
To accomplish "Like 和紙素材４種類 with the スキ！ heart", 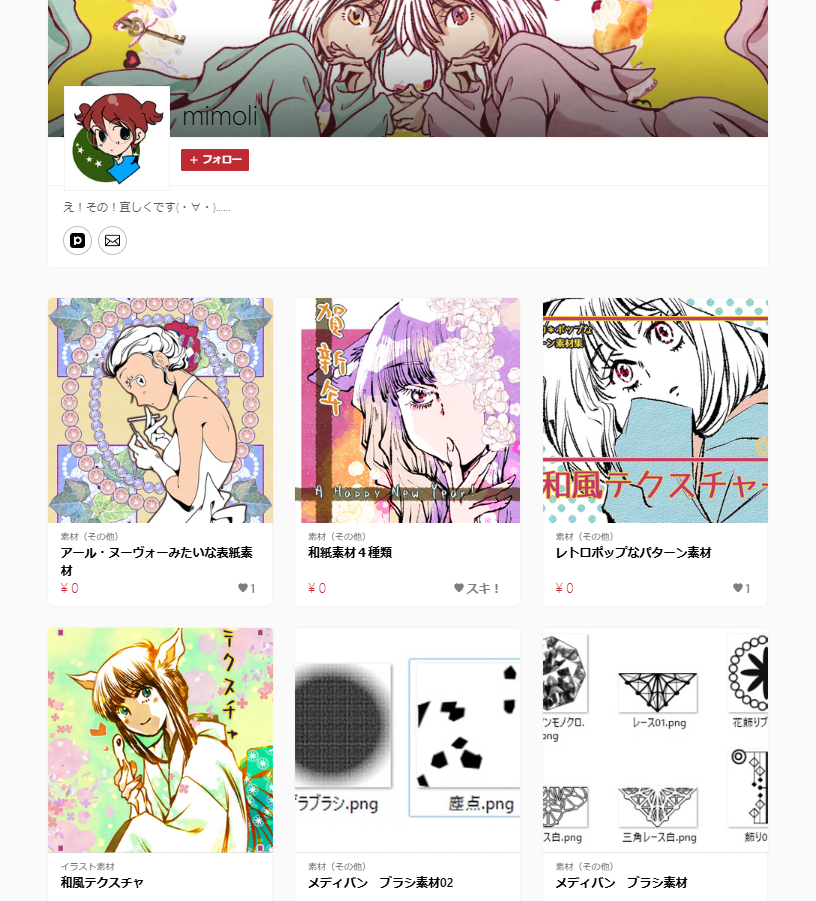I will click(477, 588).
